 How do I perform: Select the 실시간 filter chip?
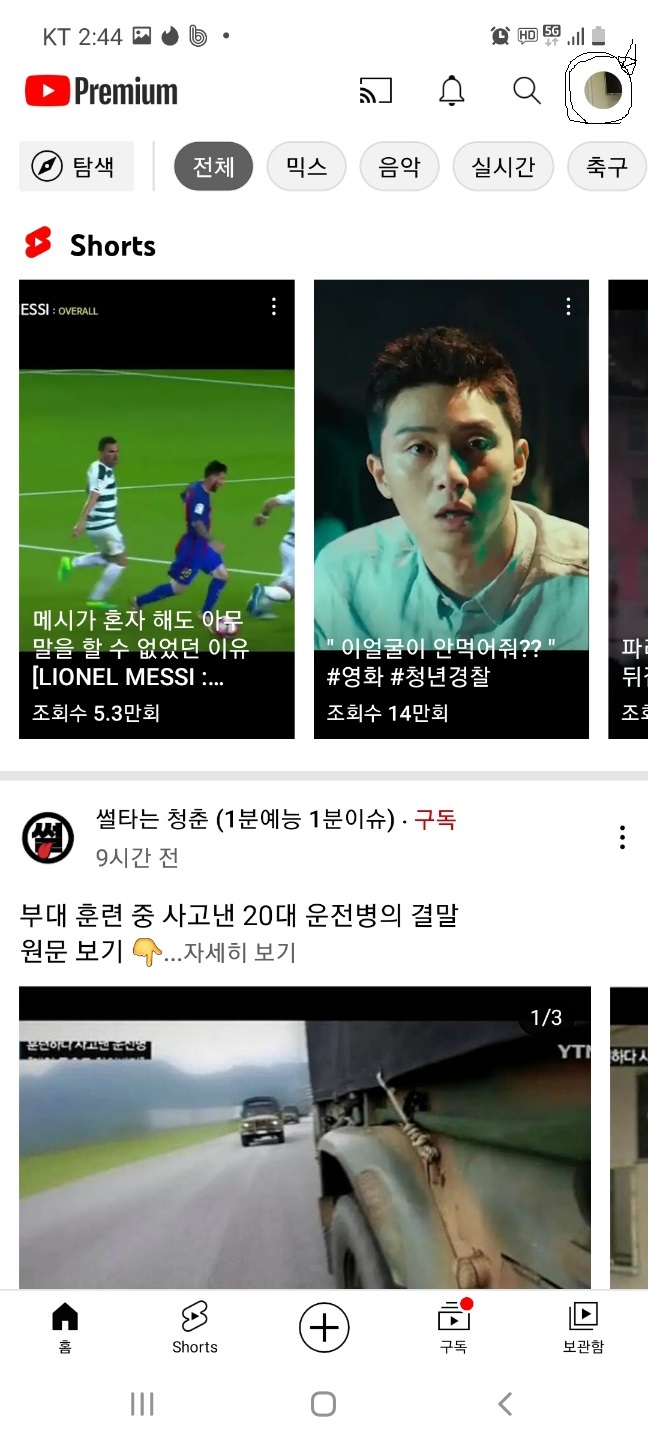[503, 166]
